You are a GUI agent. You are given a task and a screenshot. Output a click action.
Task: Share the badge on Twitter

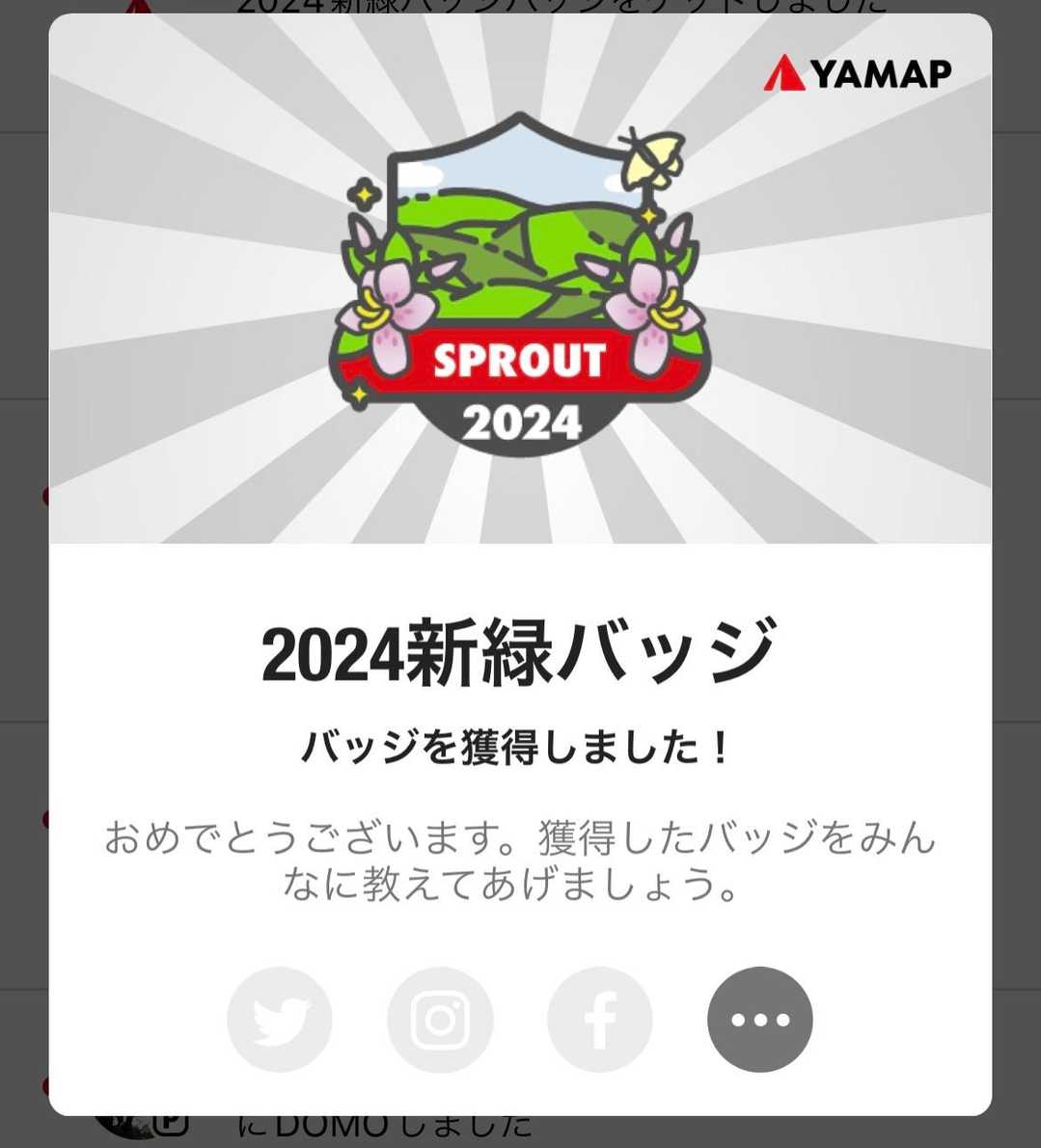tap(280, 1020)
